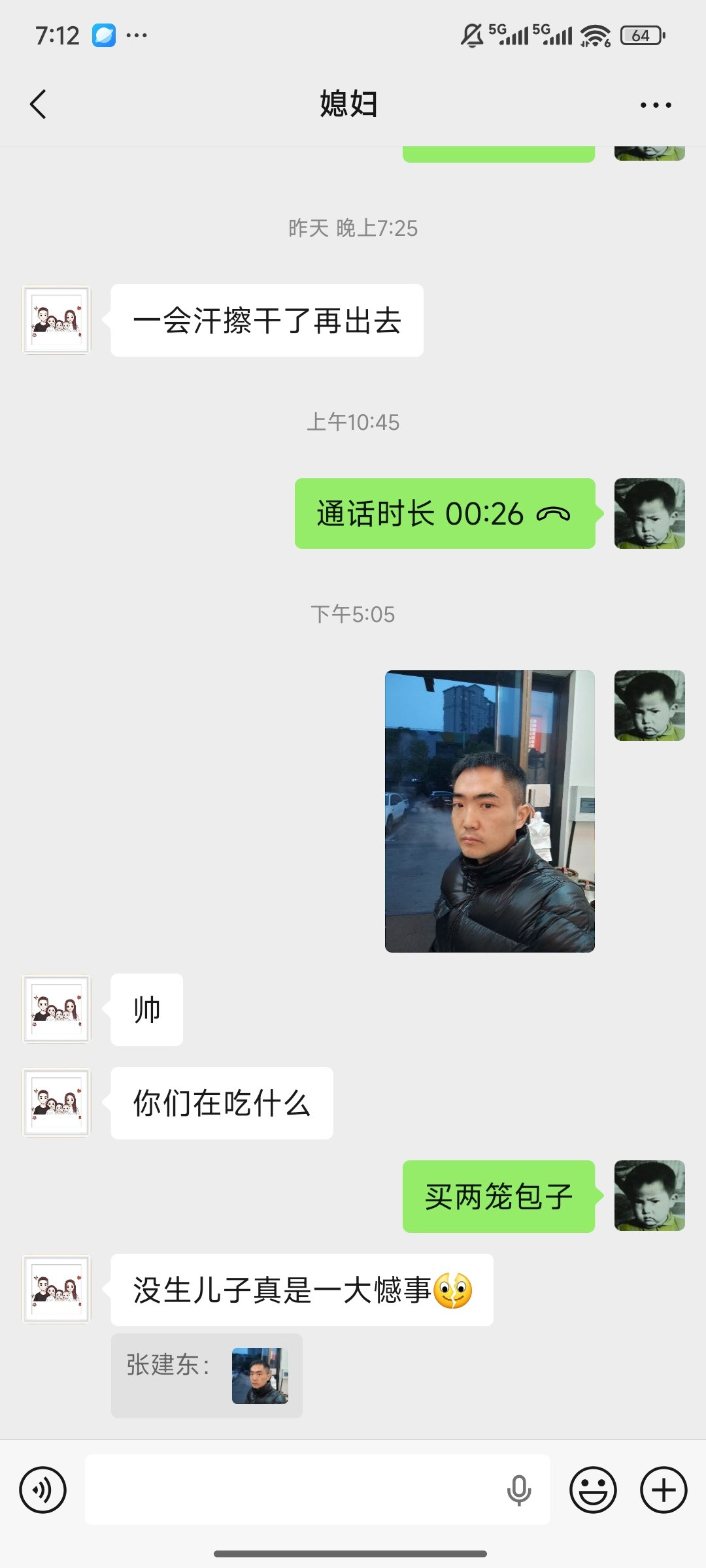Tap the battery indicator showing 64
Viewport: 706px width, 1568px height.
(639, 34)
